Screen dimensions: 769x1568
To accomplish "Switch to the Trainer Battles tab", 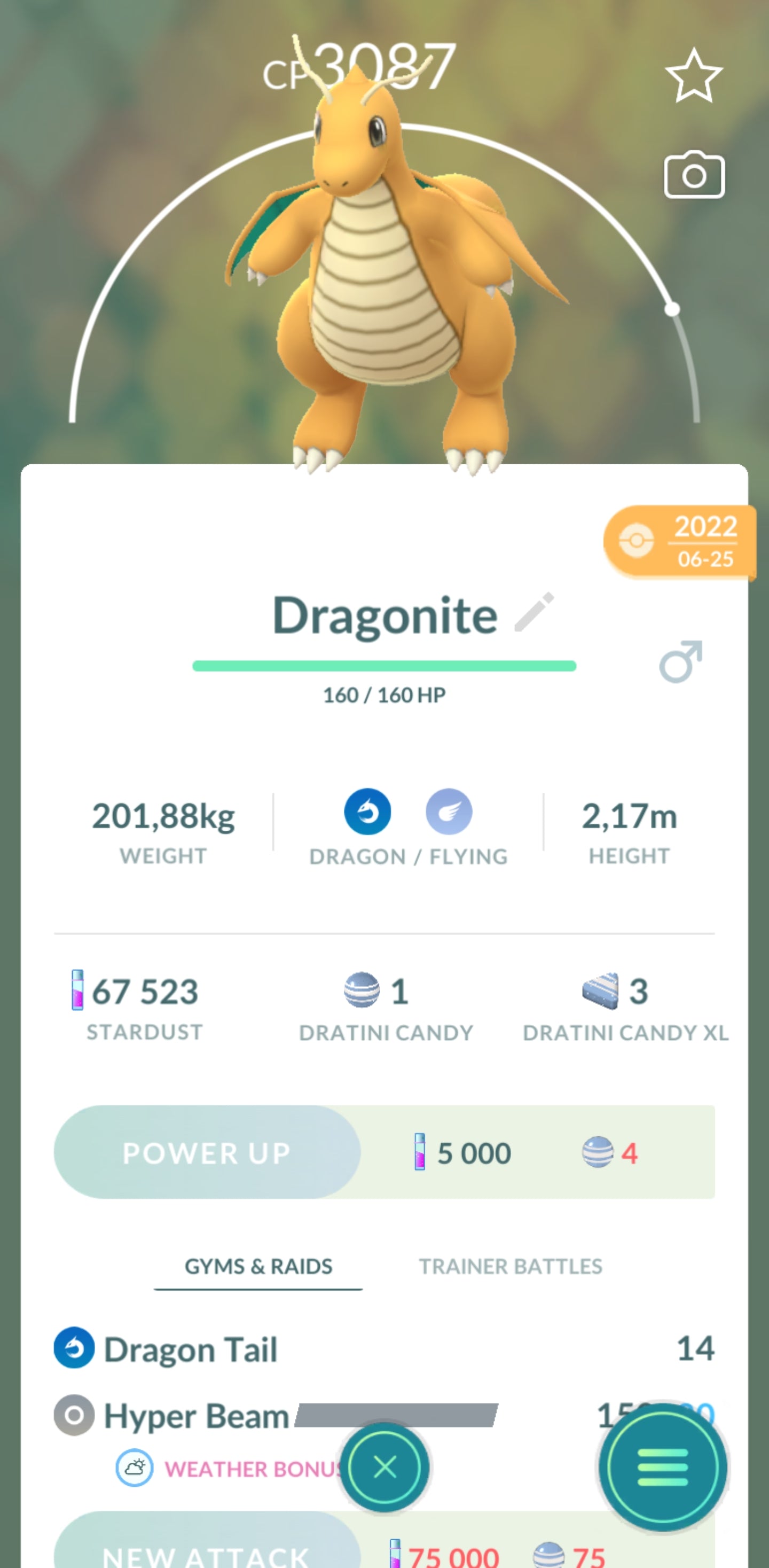I will 510,1267.
